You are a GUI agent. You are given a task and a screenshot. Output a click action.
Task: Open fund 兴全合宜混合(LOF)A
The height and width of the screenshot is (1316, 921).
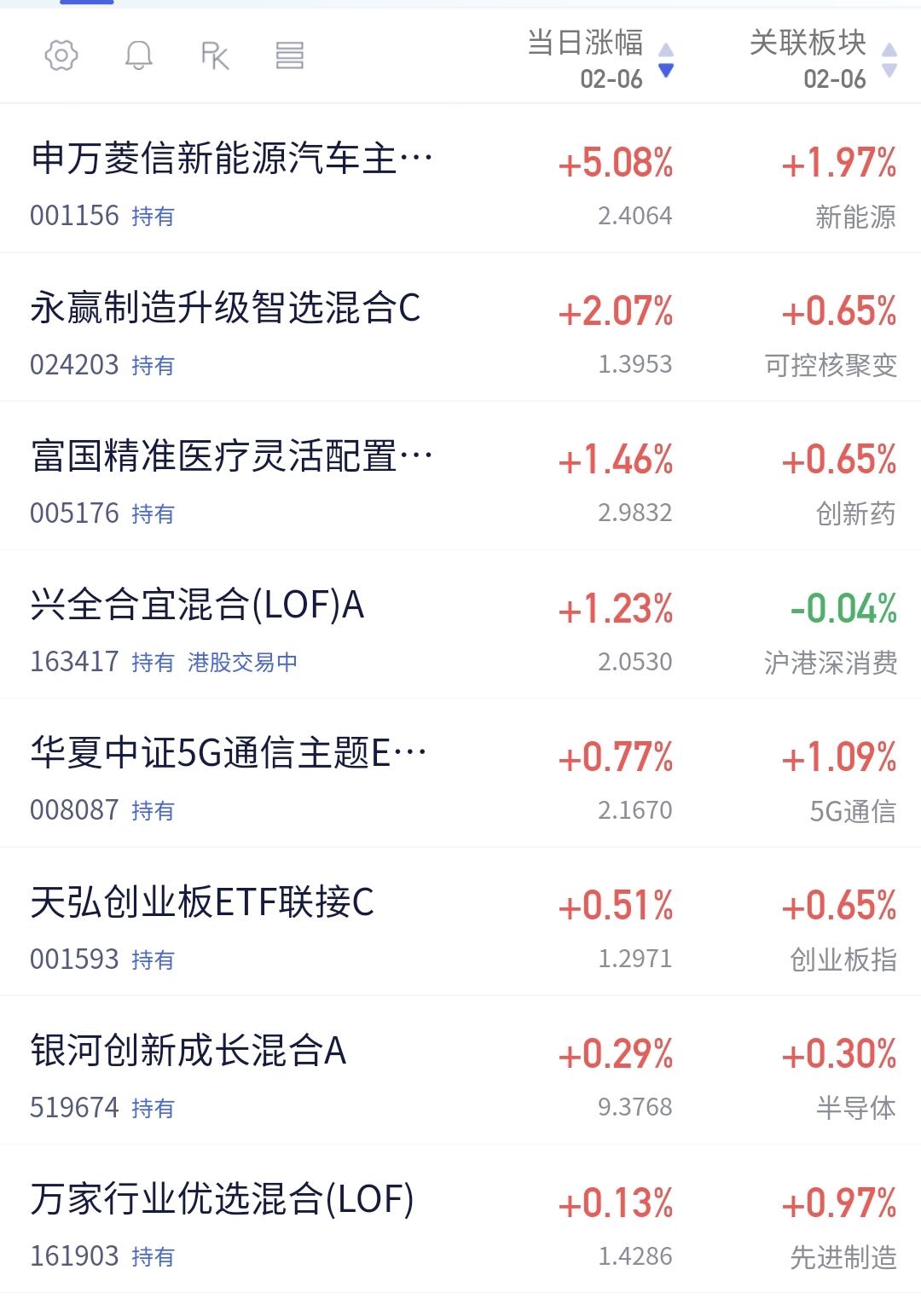460,624
